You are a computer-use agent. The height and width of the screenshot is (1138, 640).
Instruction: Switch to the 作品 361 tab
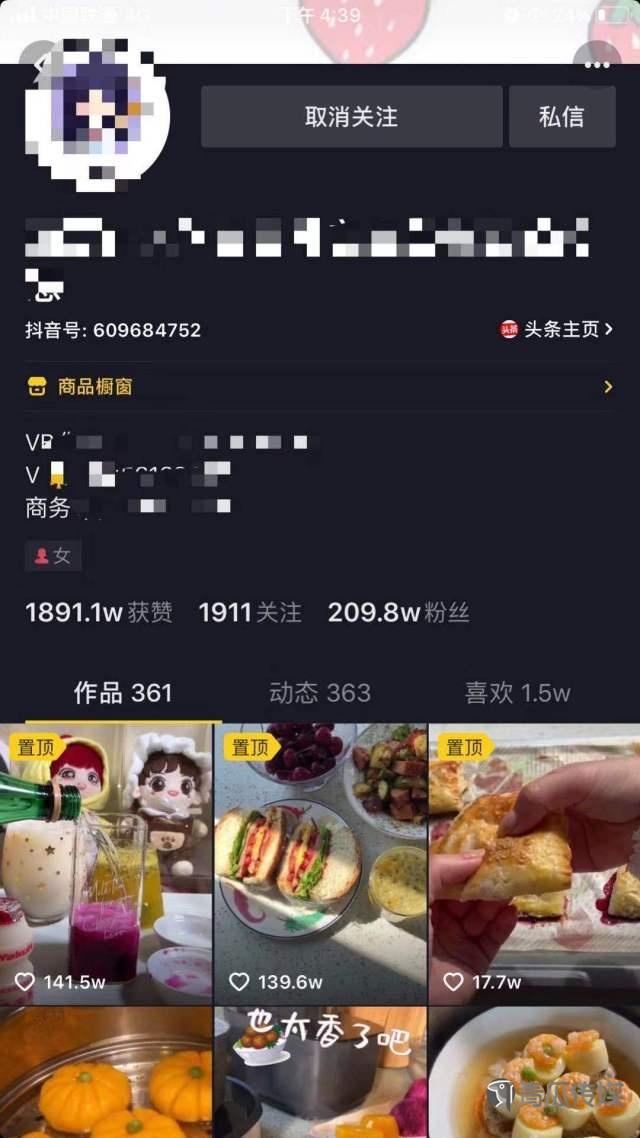pos(122,692)
